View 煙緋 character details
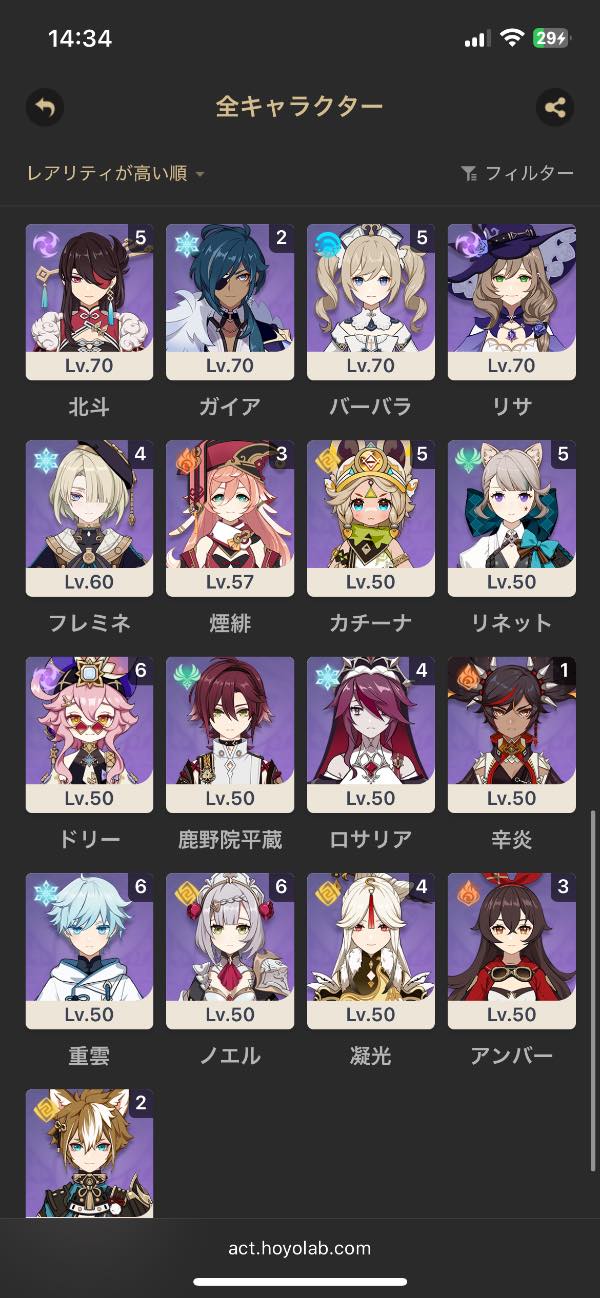Viewport: 600px width, 1298px height. point(230,518)
